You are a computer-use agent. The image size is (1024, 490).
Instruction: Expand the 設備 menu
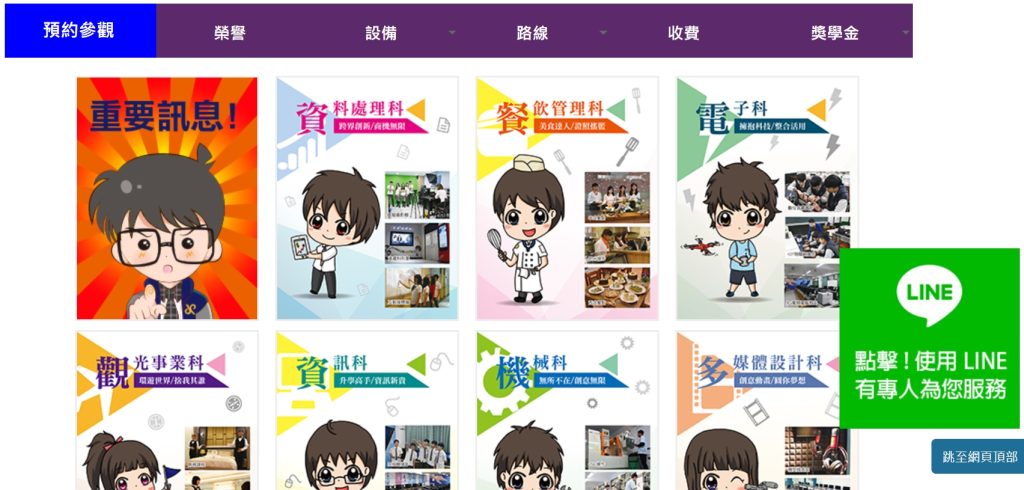[381, 33]
